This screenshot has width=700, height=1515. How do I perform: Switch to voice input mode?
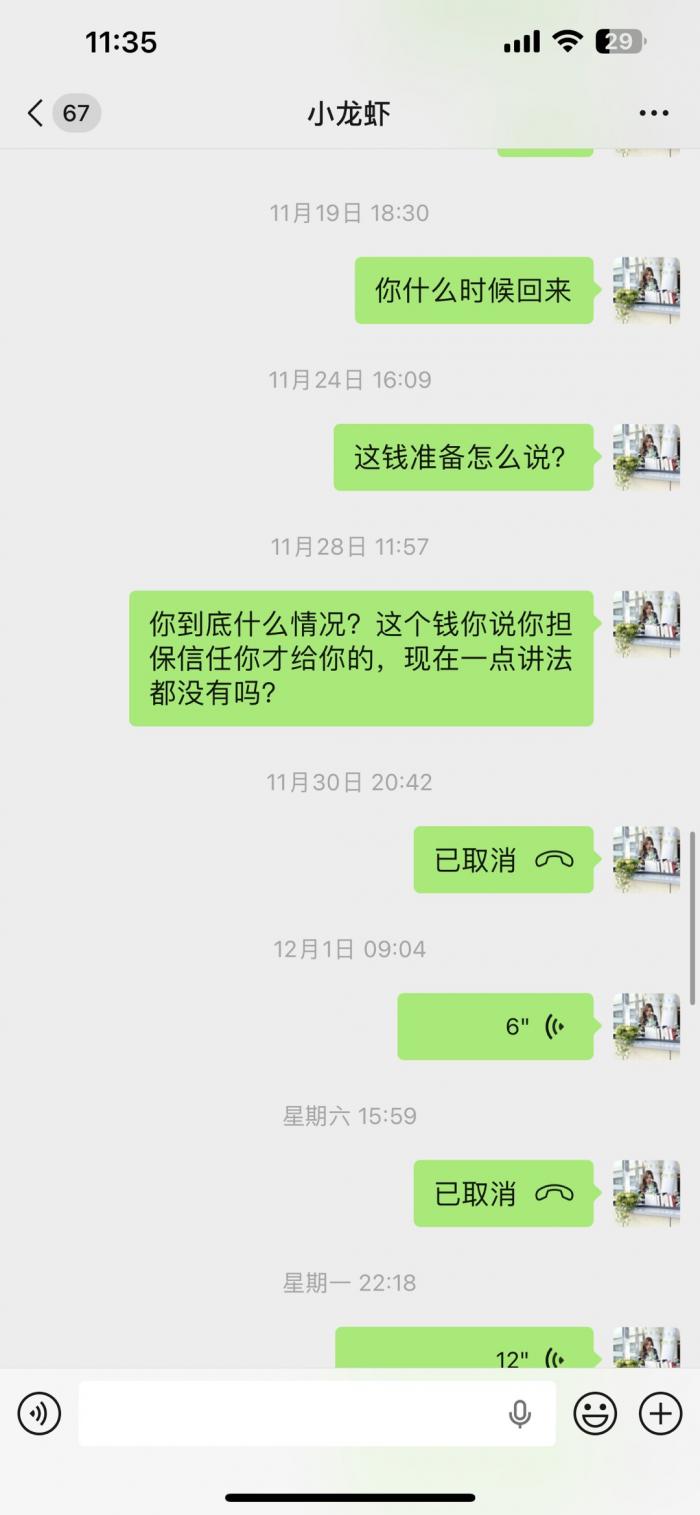[x=39, y=1413]
